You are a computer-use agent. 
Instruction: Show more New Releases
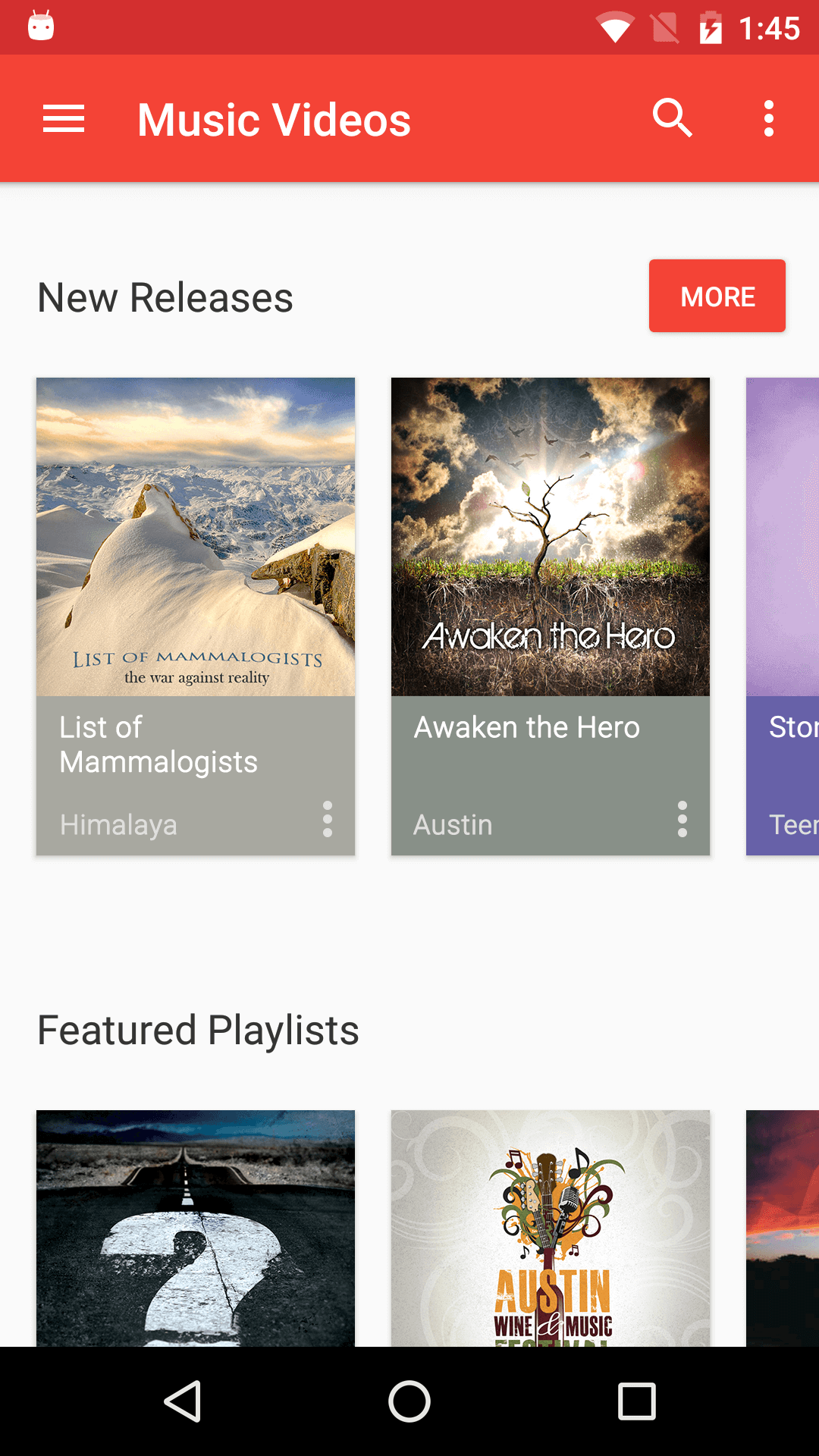717,296
